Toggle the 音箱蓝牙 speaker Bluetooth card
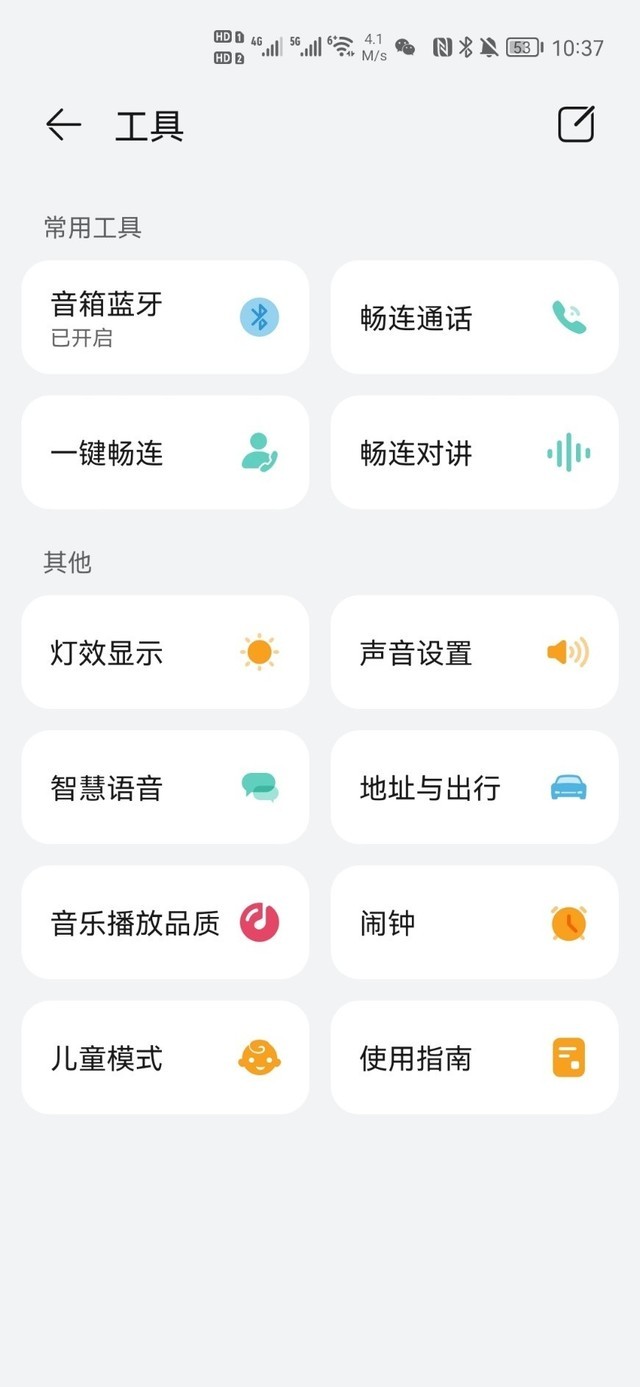This screenshot has width=640, height=1387. (x=165, y=317)
